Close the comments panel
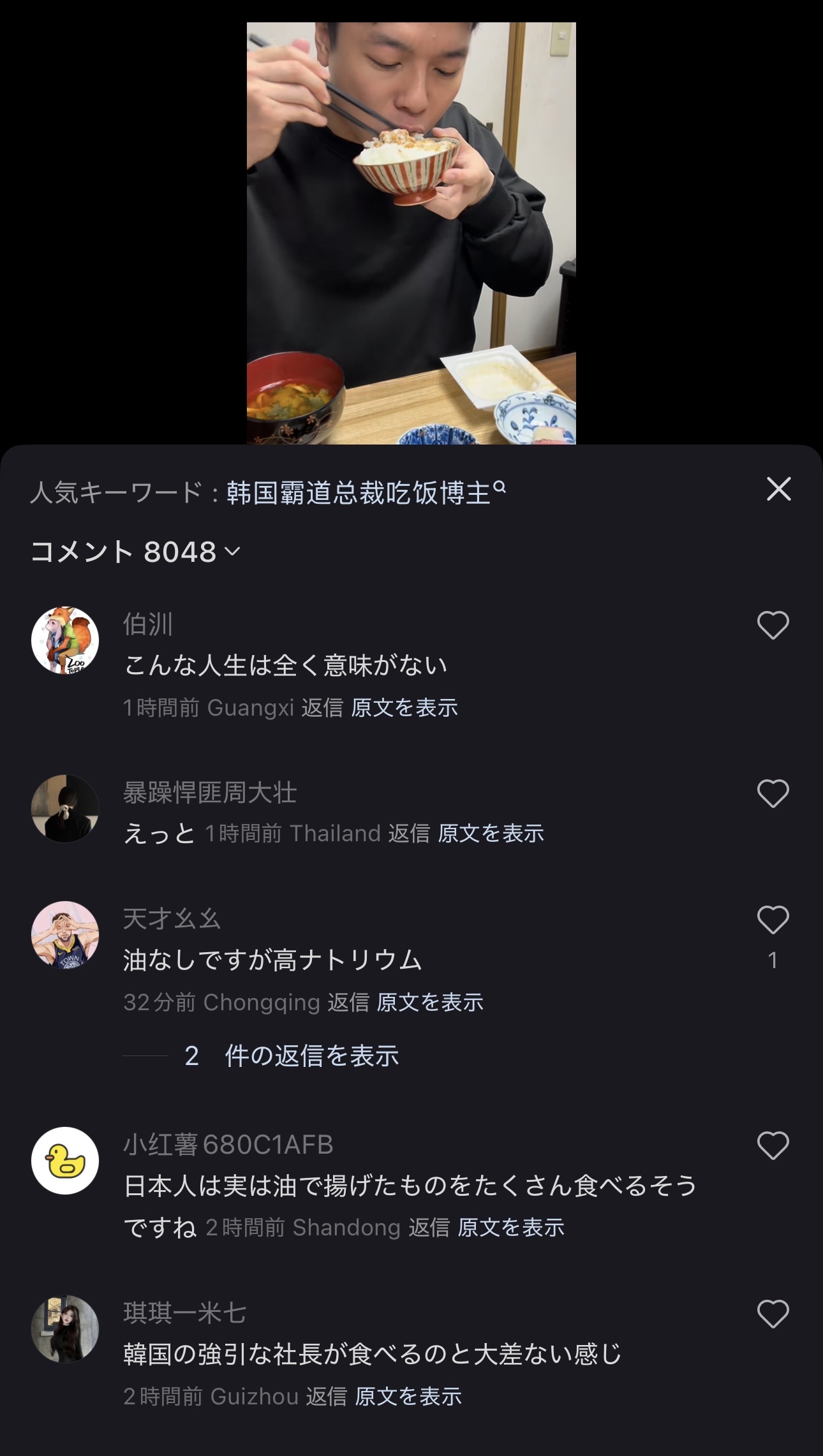Screen dimensions: 823x1456 [778, 490]
